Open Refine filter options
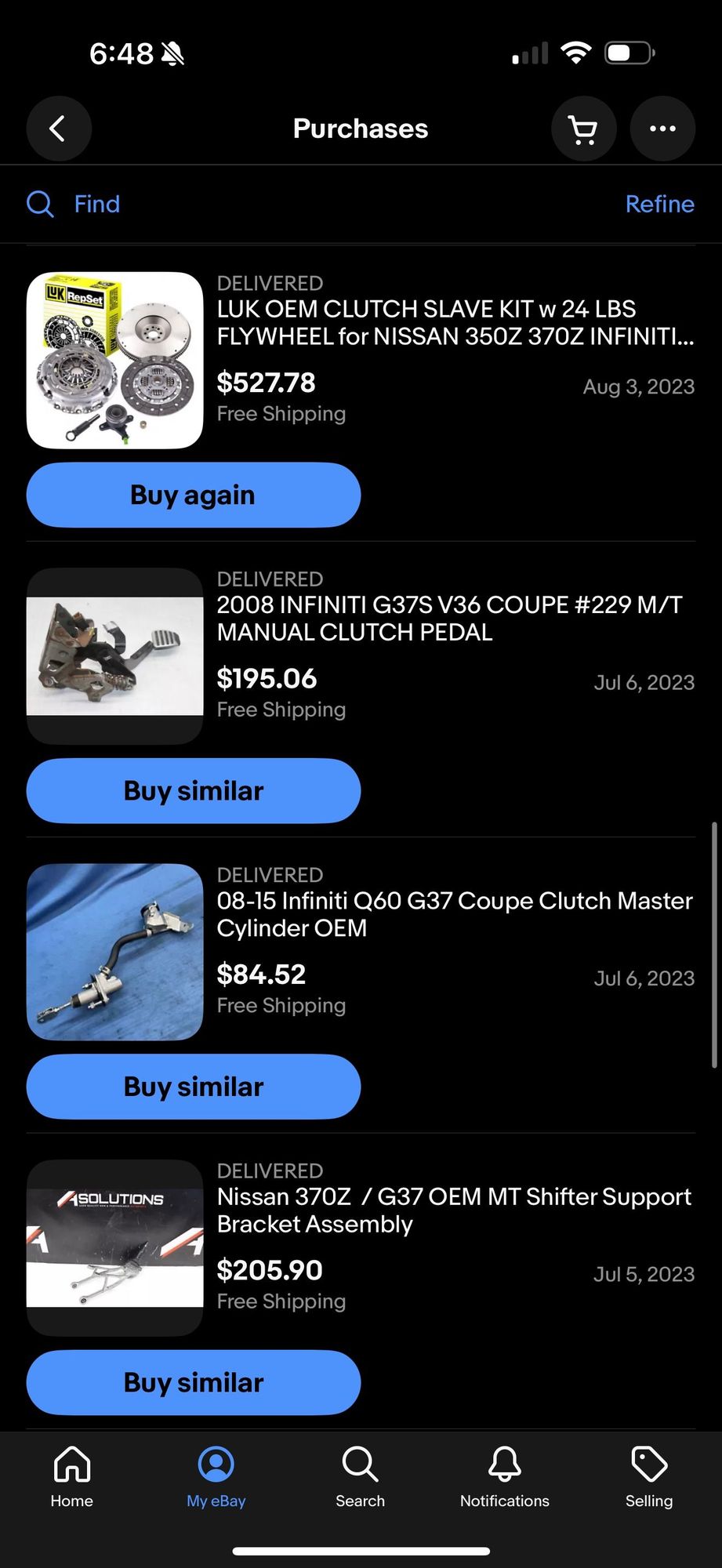This screenshot has width=722, height=1568. coord(659,204)
